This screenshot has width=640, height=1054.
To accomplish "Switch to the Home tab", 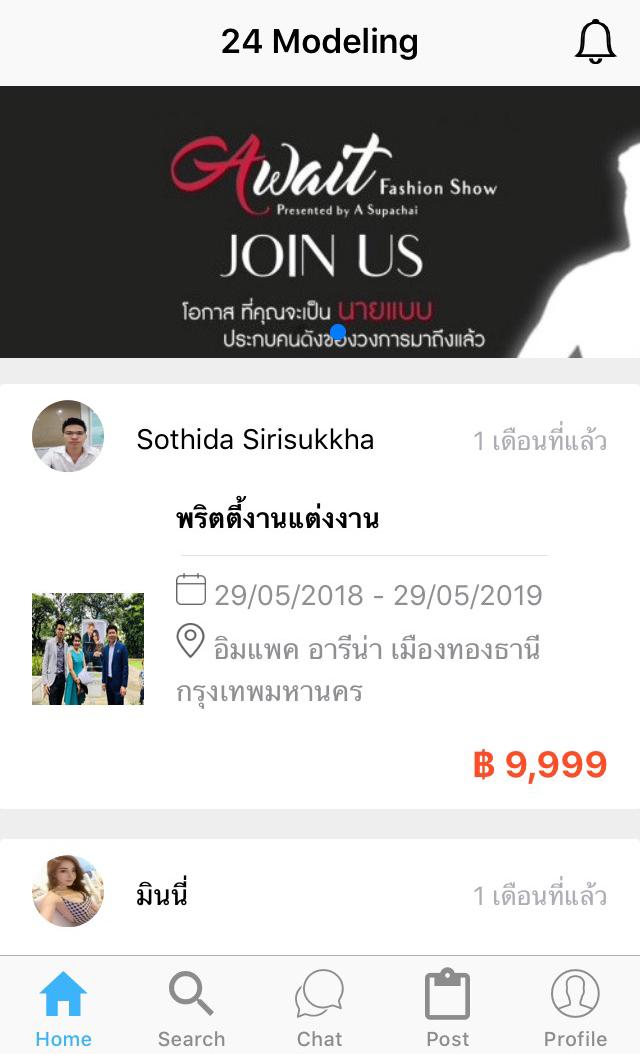I will pos(63,1008).
